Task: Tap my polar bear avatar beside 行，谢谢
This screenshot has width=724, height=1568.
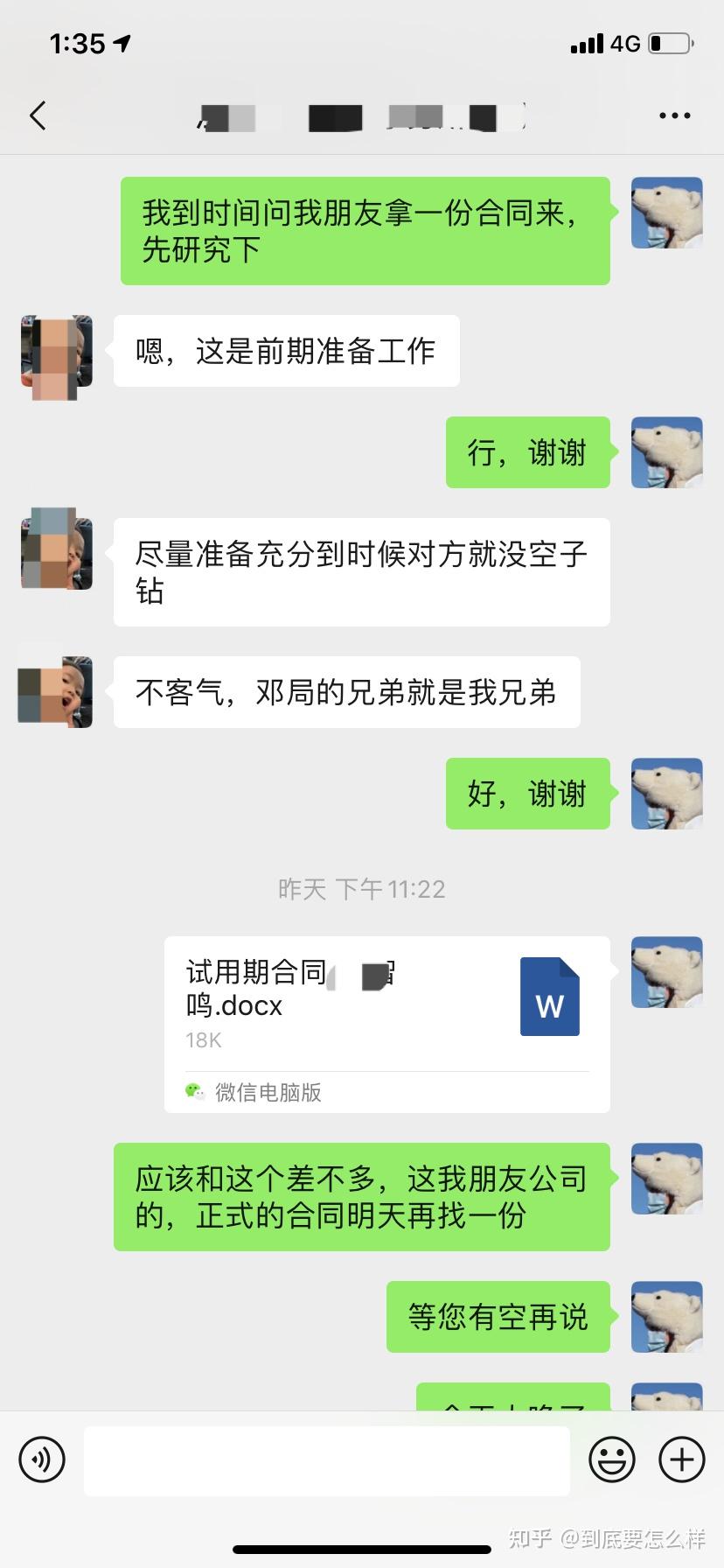Action: pos(666,452)
